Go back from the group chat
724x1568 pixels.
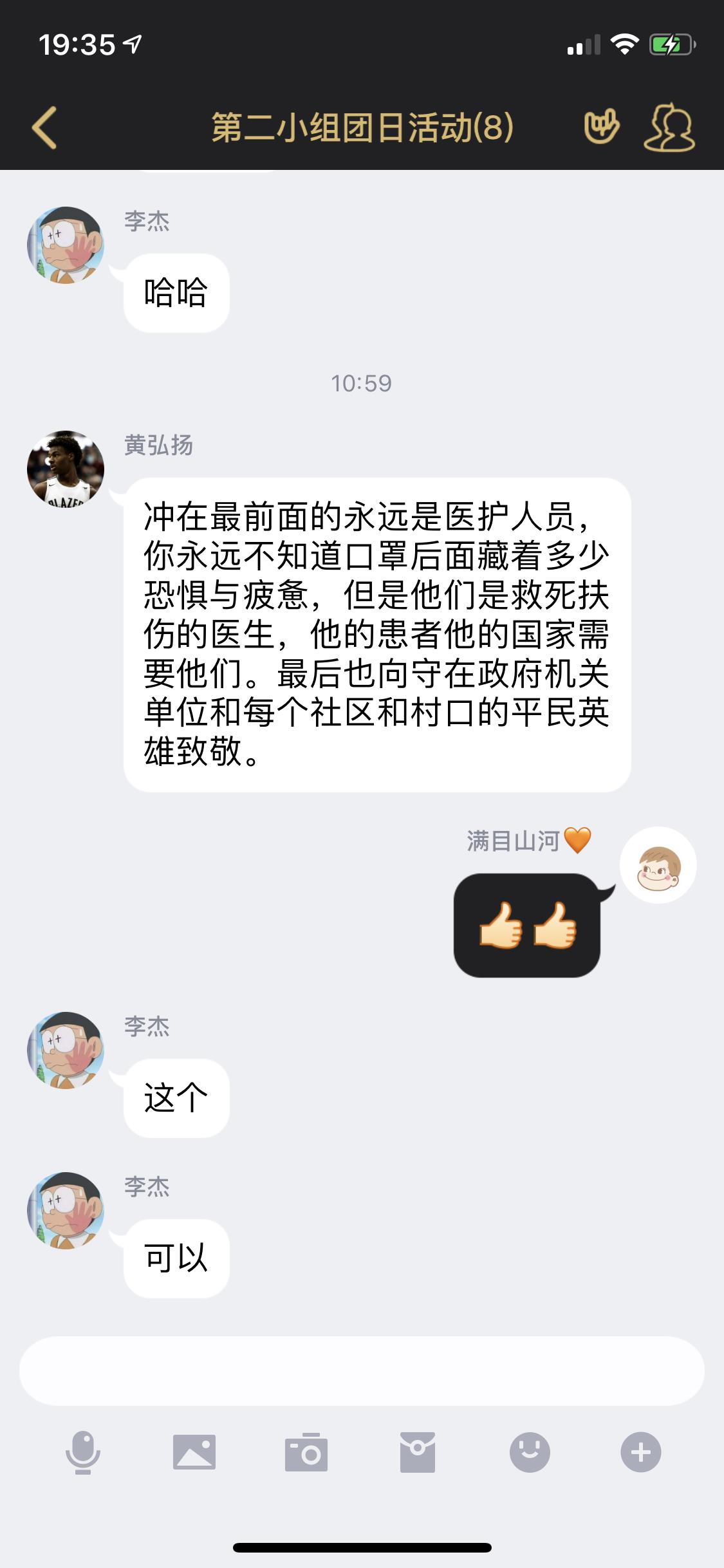pos(45,127)
